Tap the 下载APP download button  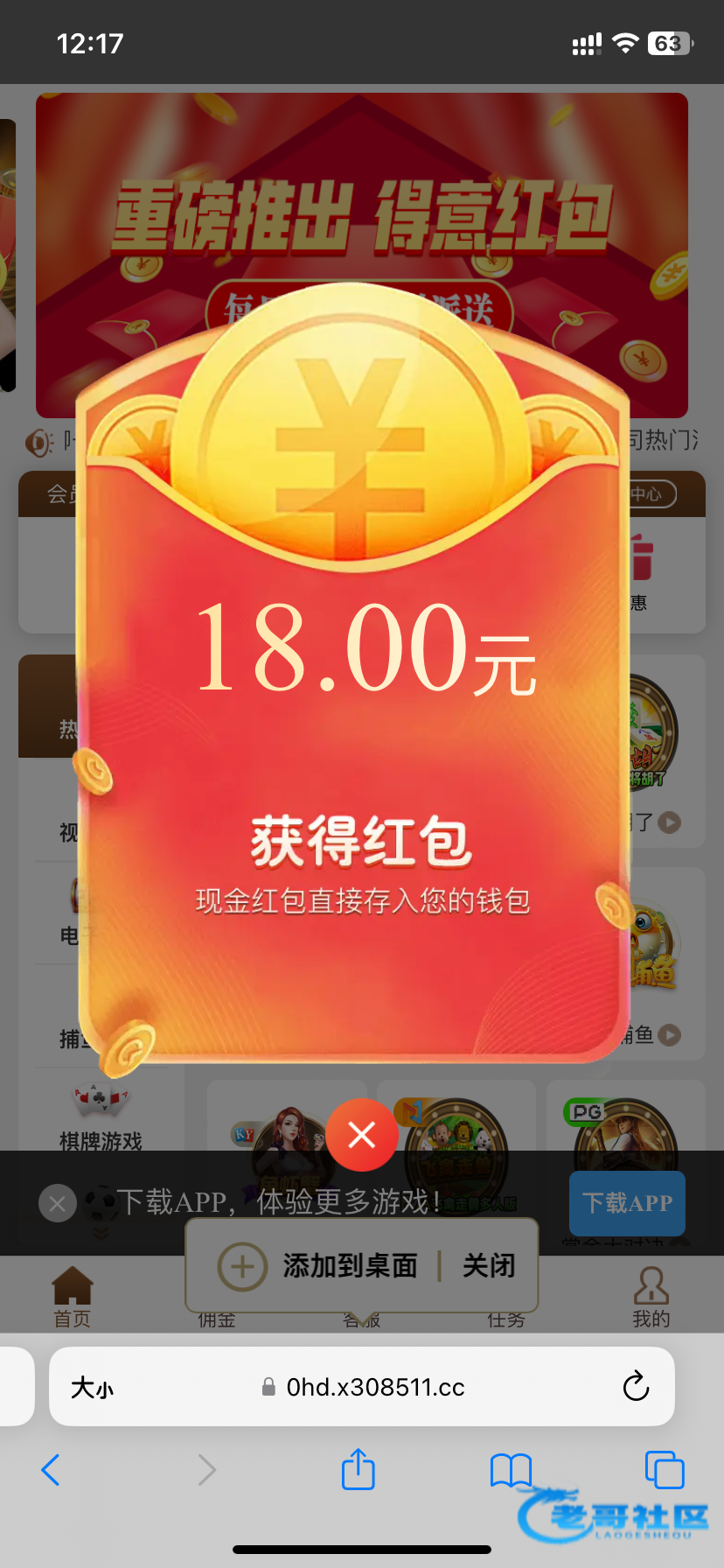click(x=627, y=1203)
